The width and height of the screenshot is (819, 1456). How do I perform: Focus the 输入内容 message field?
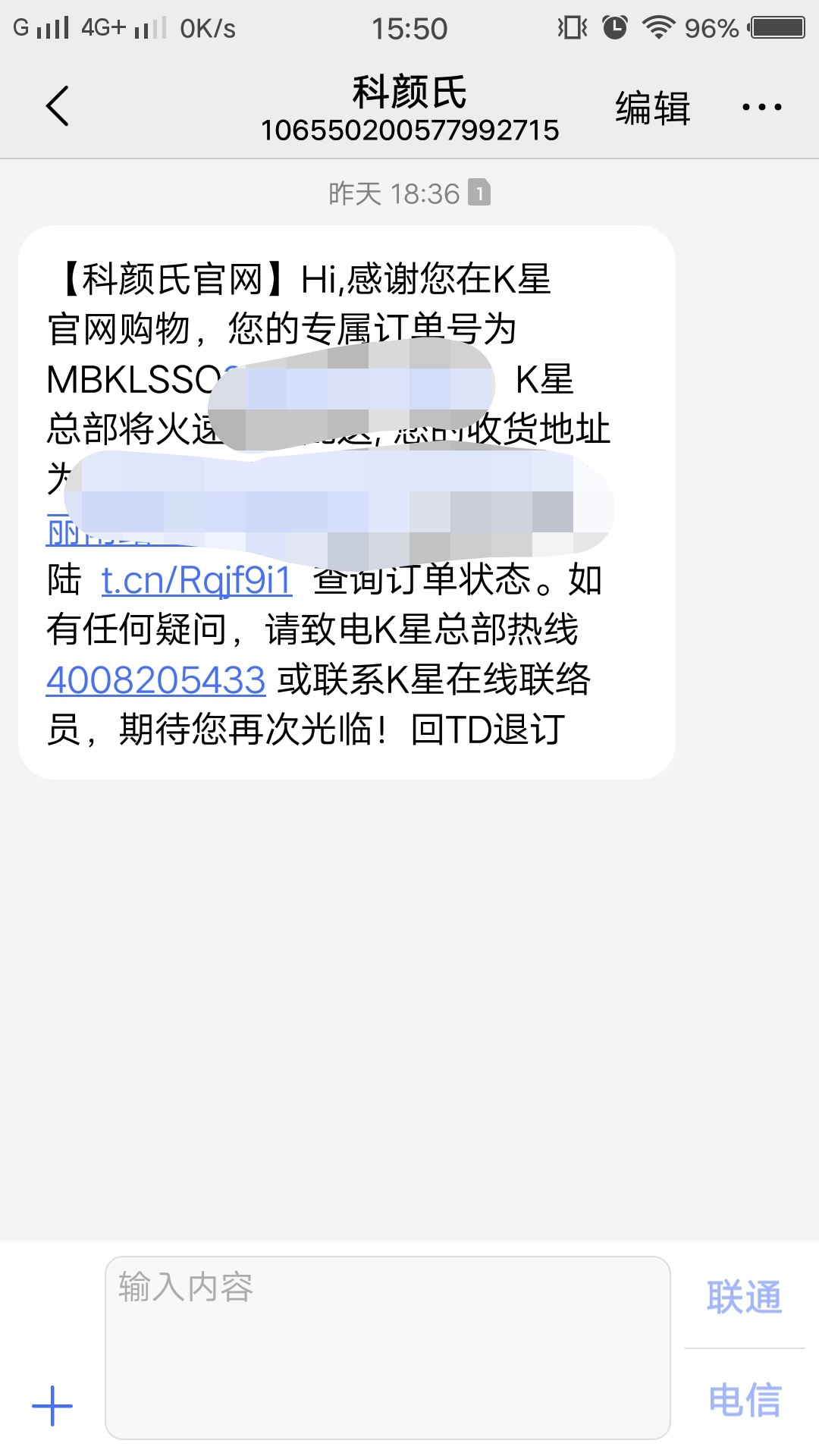click(387, 1347)
